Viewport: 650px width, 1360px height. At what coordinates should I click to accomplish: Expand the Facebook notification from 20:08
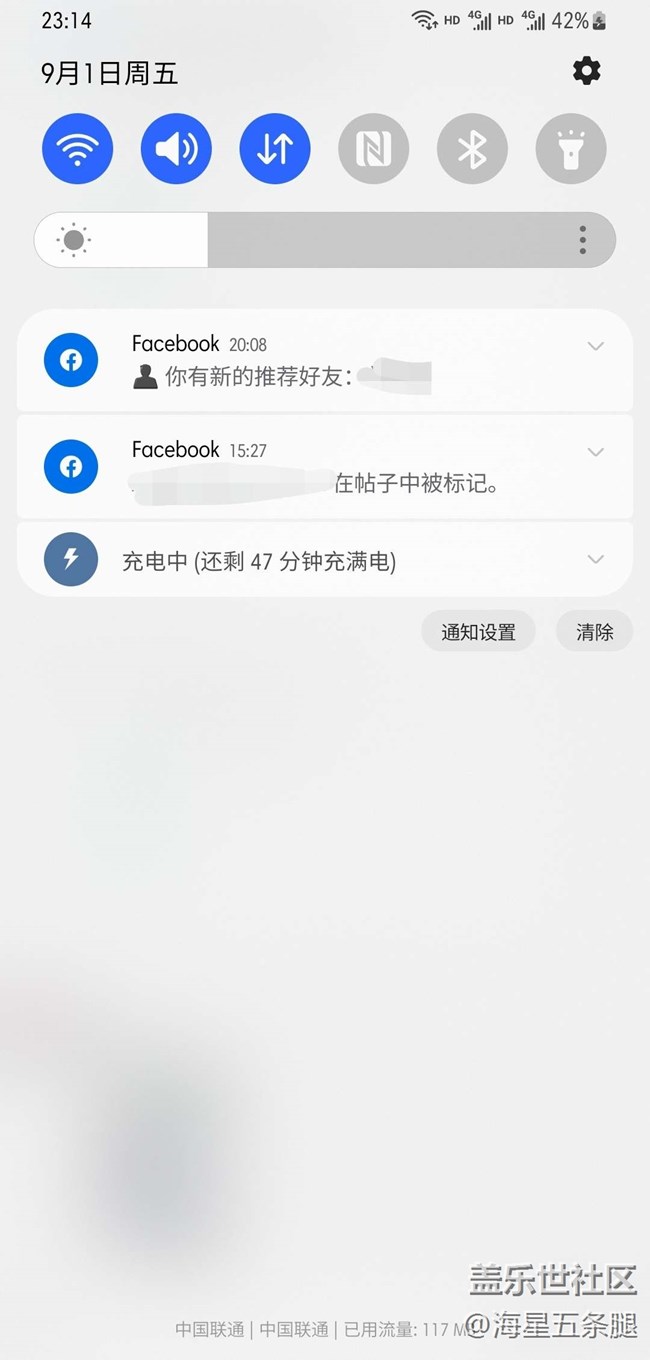pyautogui.click(x=596, y=346)
